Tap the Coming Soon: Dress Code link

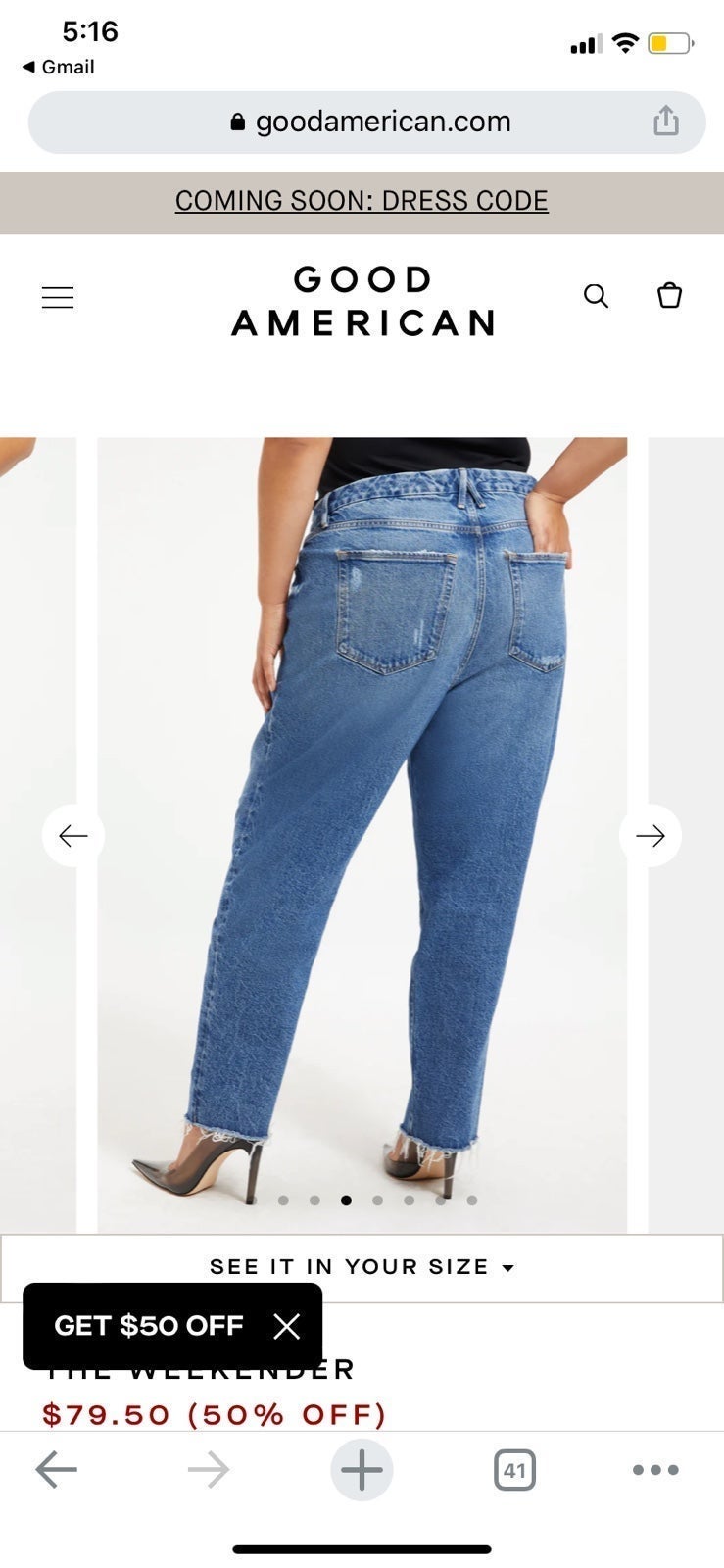(362, 201)
